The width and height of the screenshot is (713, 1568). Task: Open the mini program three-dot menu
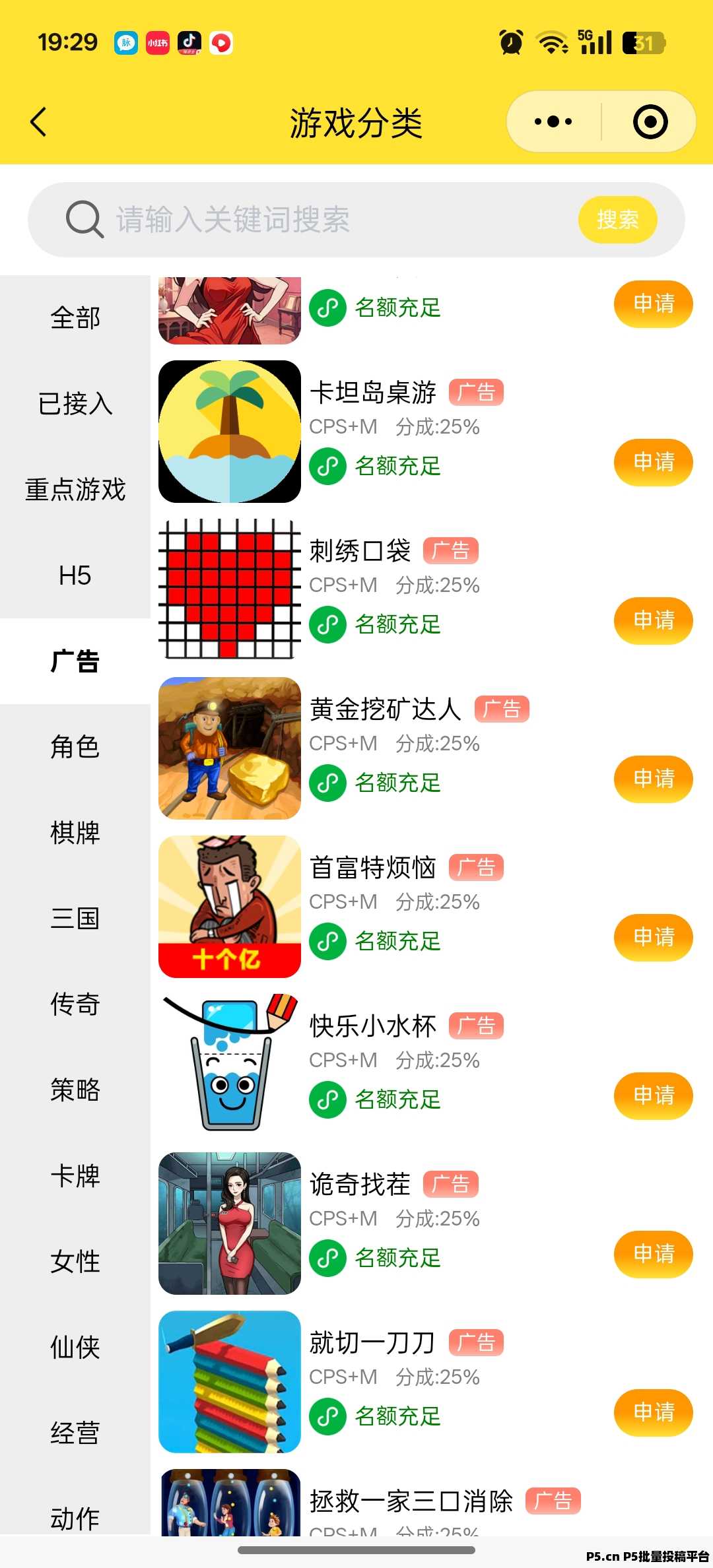(x=553, y=121)
